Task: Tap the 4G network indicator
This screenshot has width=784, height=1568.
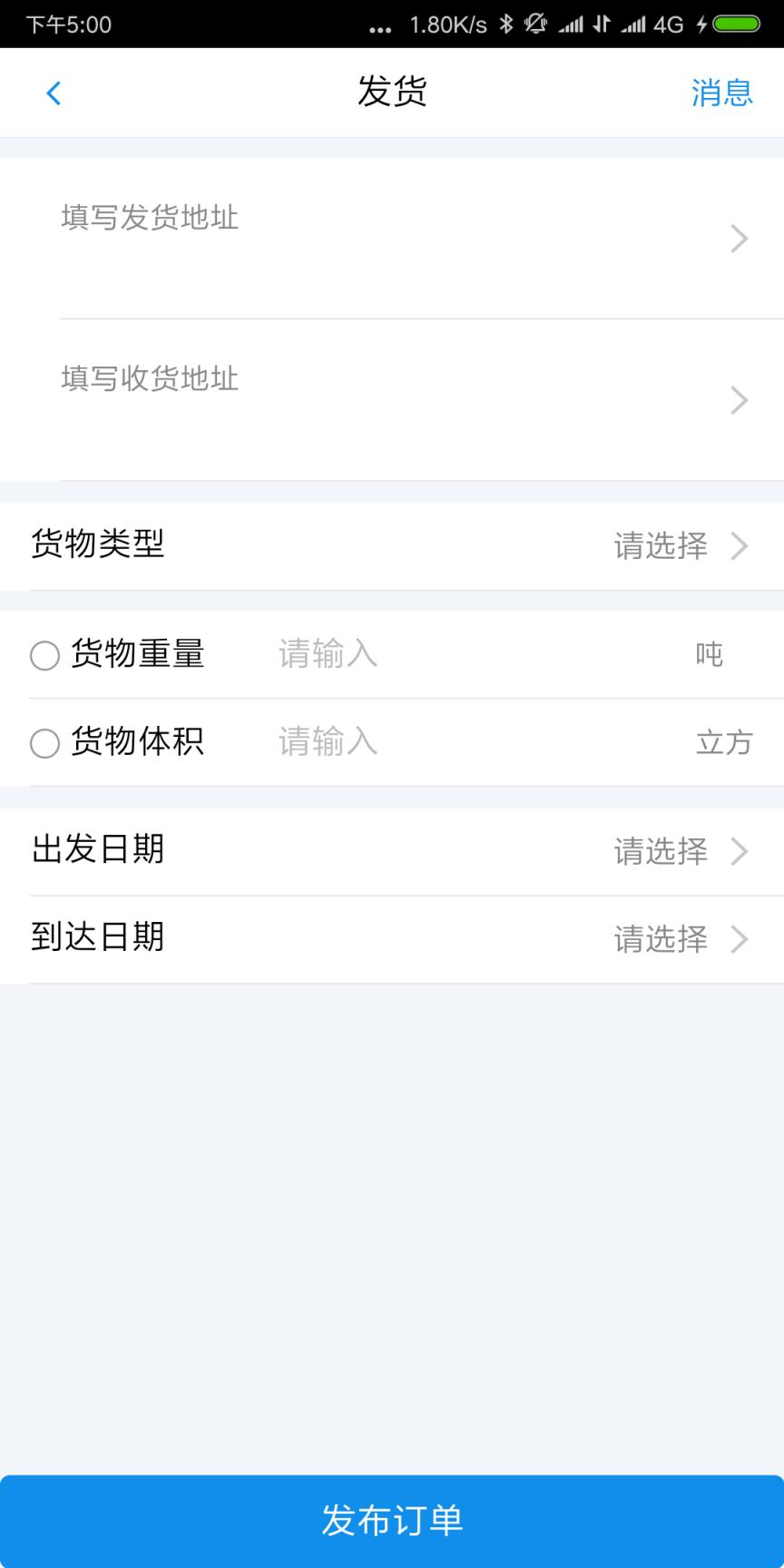Action: pos(668,24)
